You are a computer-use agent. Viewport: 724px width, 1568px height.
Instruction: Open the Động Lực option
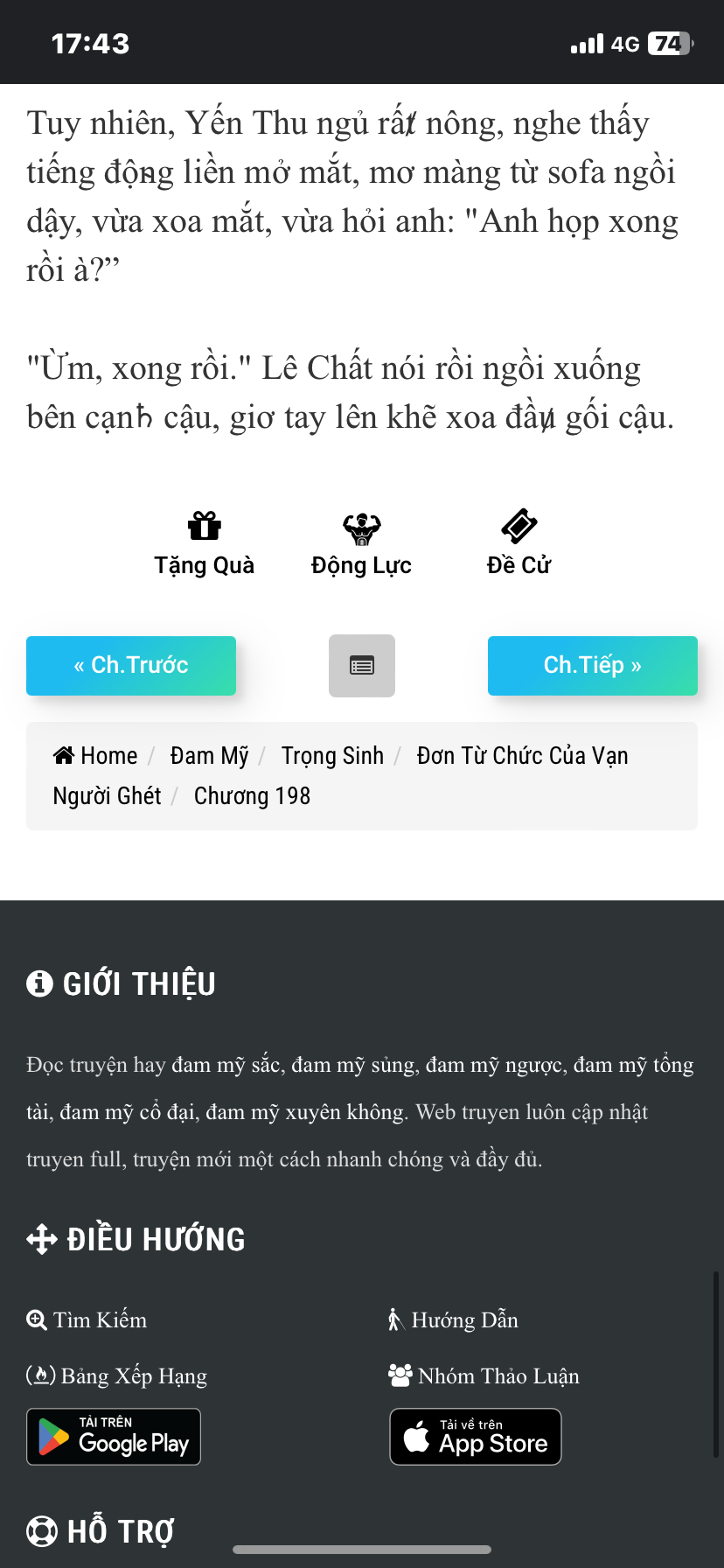pyautogui.click(x=361, y=544)
